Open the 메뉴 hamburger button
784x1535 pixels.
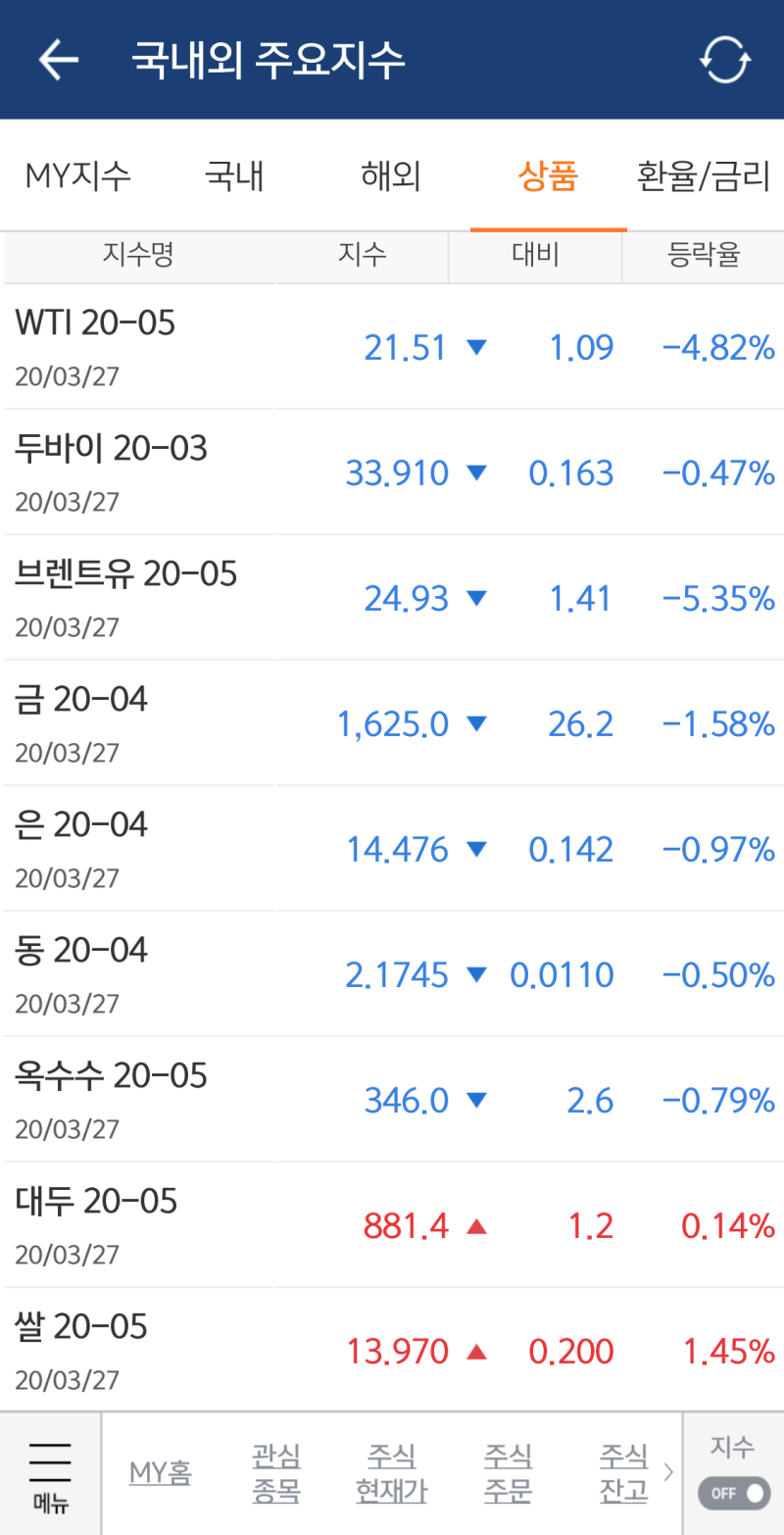click(50, 1474)
